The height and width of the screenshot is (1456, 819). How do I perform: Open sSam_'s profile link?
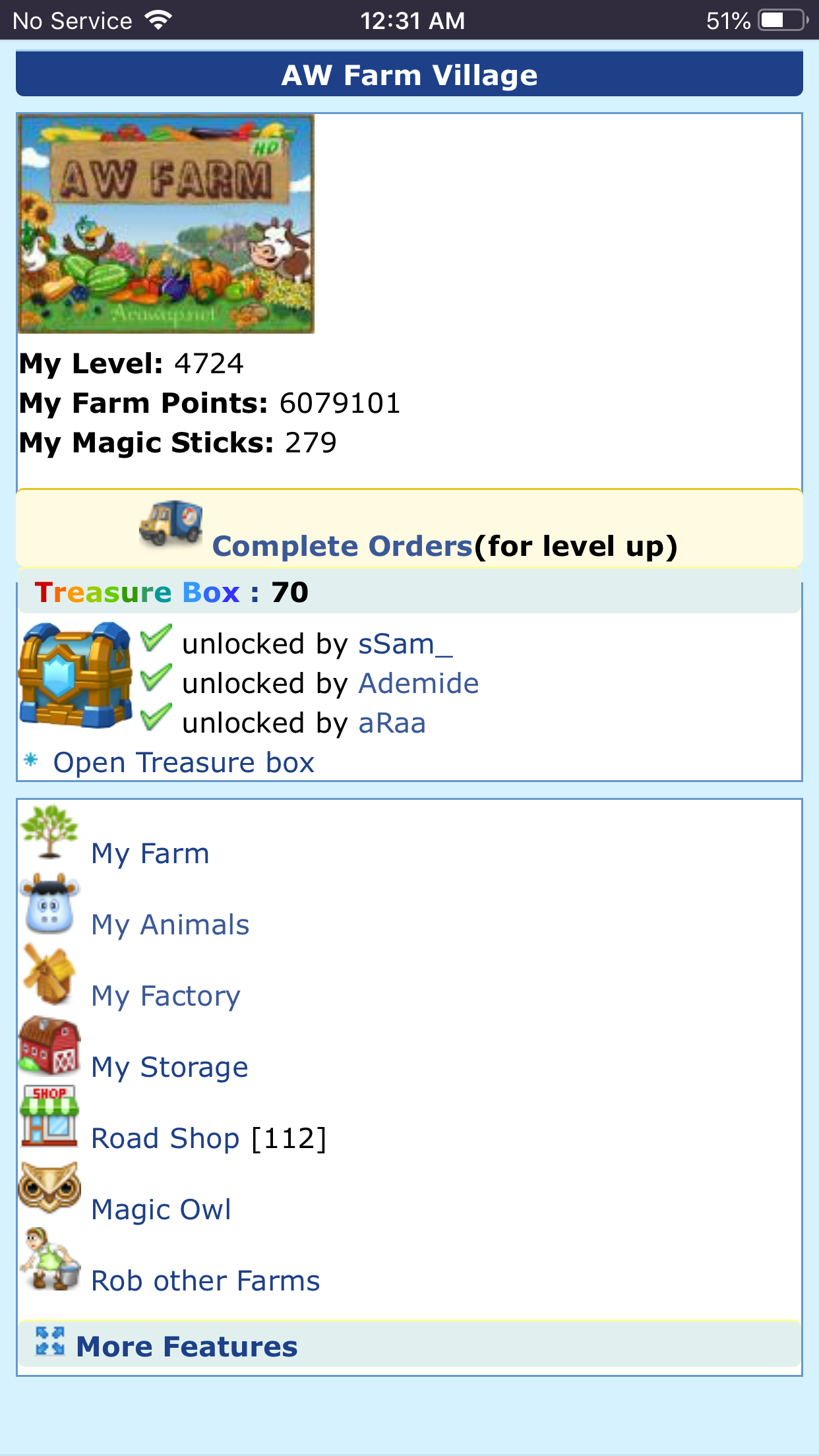click(405, 644)
